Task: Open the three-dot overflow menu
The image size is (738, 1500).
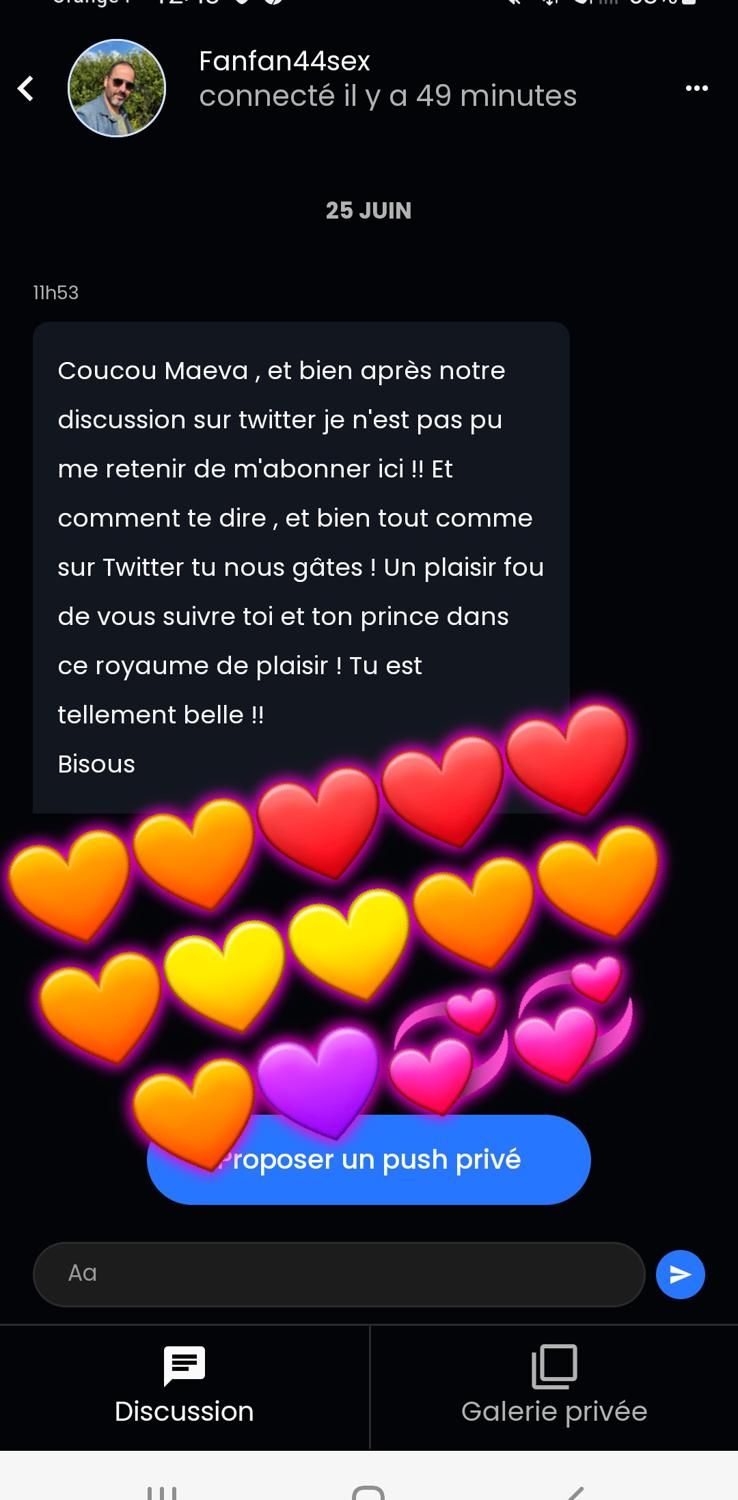Action: coord(696,89)
